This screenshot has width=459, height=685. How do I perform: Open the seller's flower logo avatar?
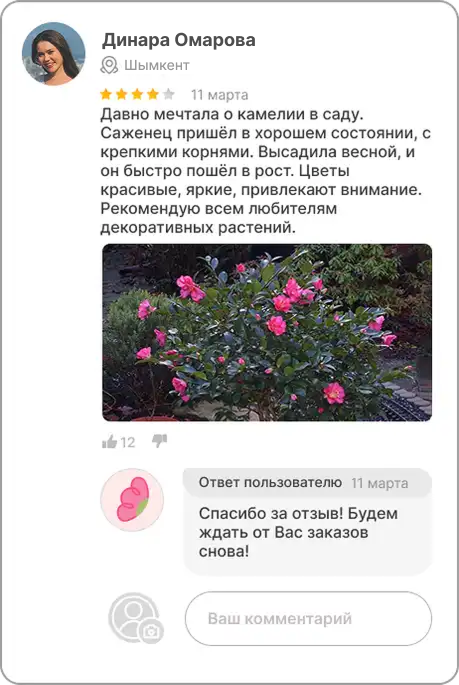pyautogui.click(x=132, y=500)
